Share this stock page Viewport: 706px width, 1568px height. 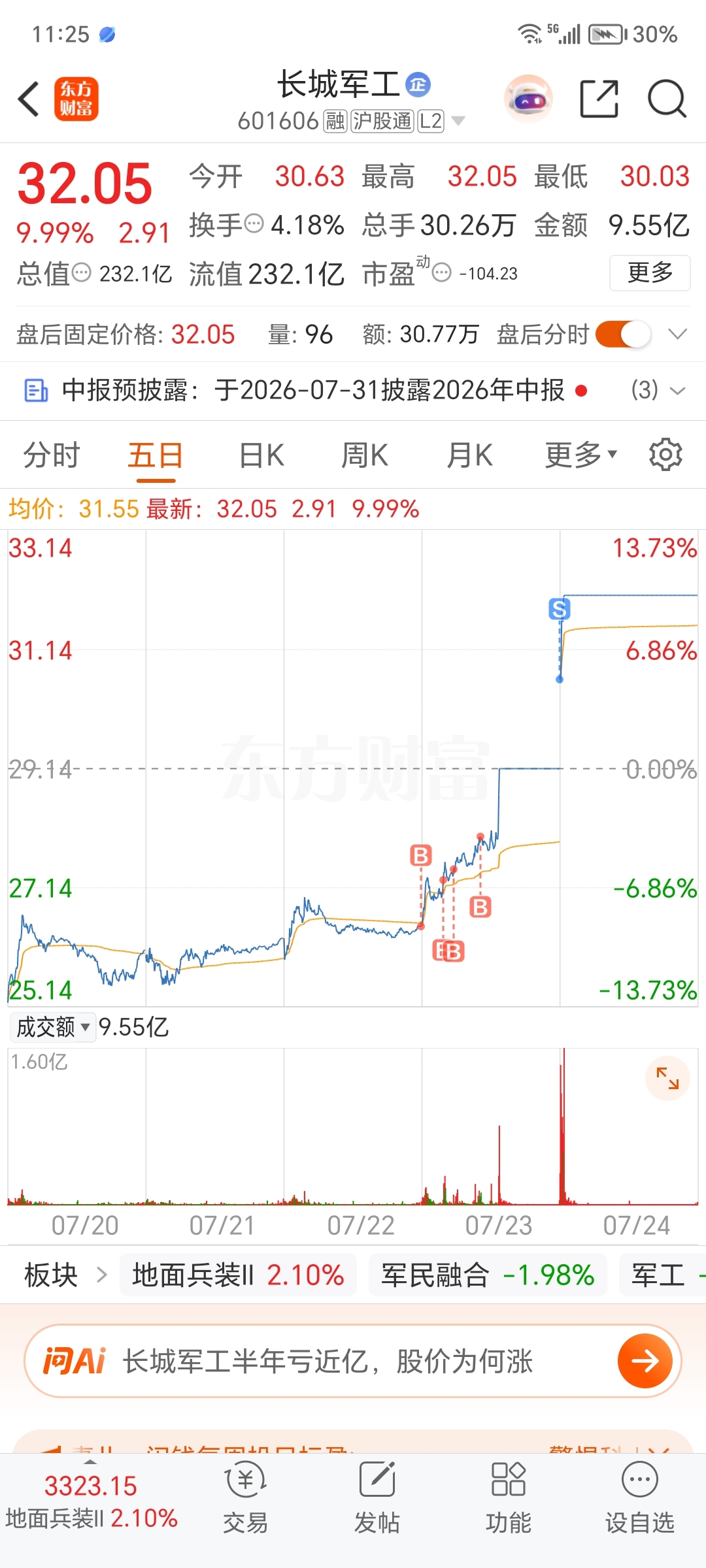pos(599,99)
